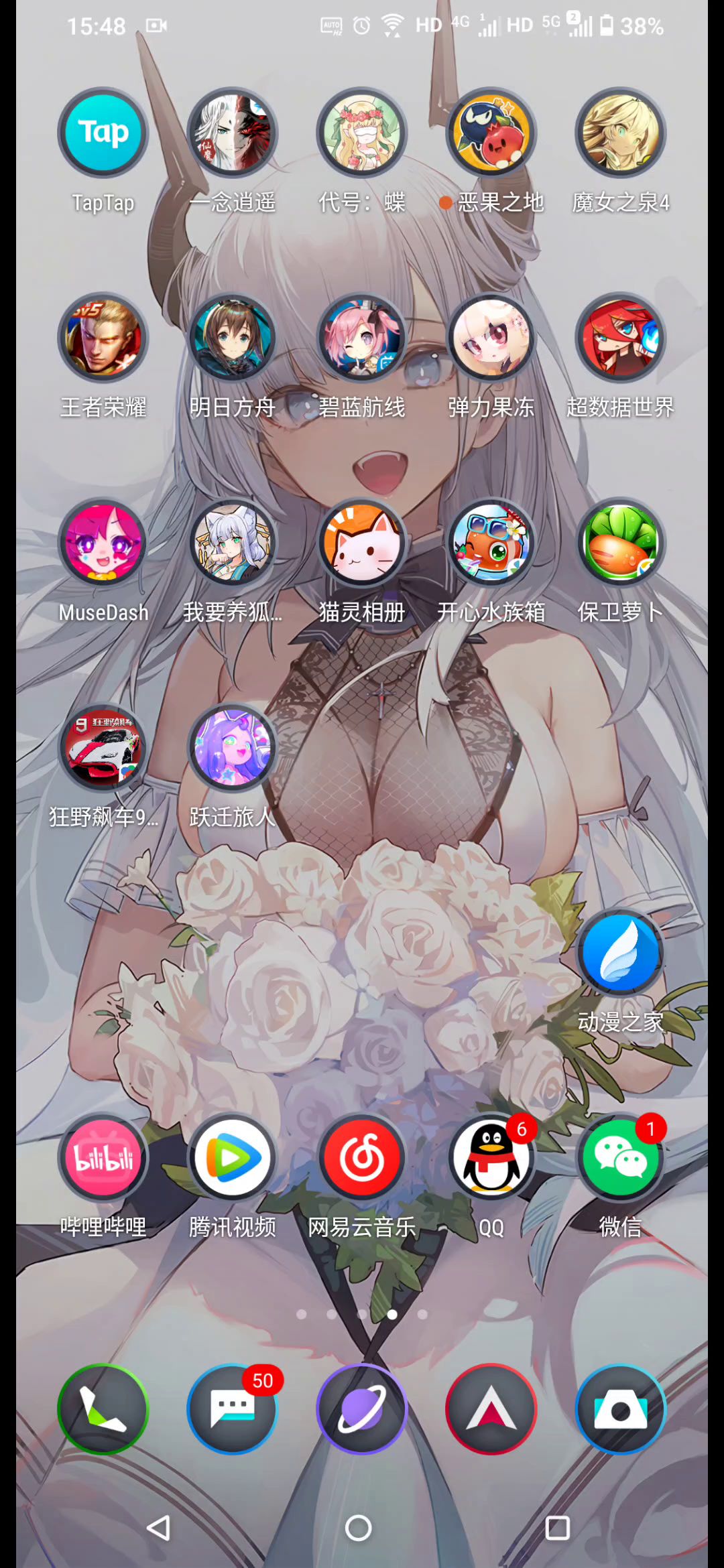Viewport: 724px width, 1568px height.
Task: Open messages app with 50 unread
Action: (232, 1409)
